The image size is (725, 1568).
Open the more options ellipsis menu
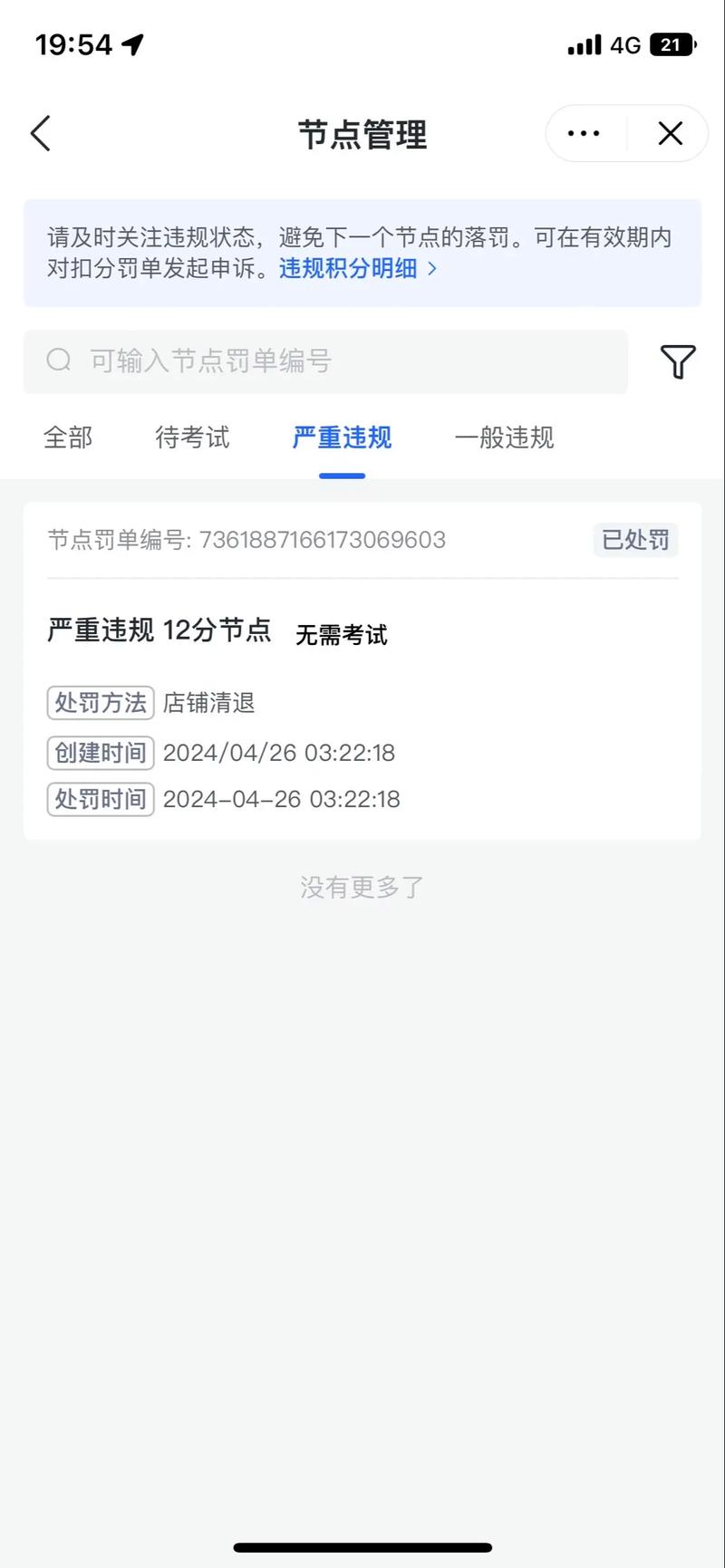pyautogui.click(x=583, y=133)
